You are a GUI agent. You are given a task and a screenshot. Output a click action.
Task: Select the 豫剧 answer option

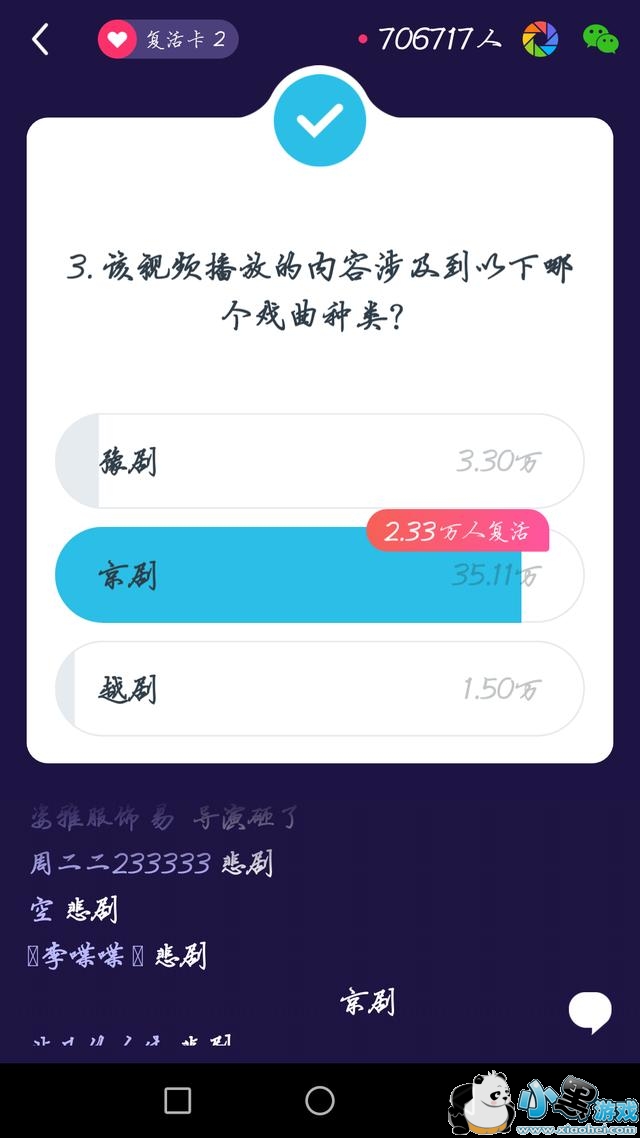pos(319,462)
